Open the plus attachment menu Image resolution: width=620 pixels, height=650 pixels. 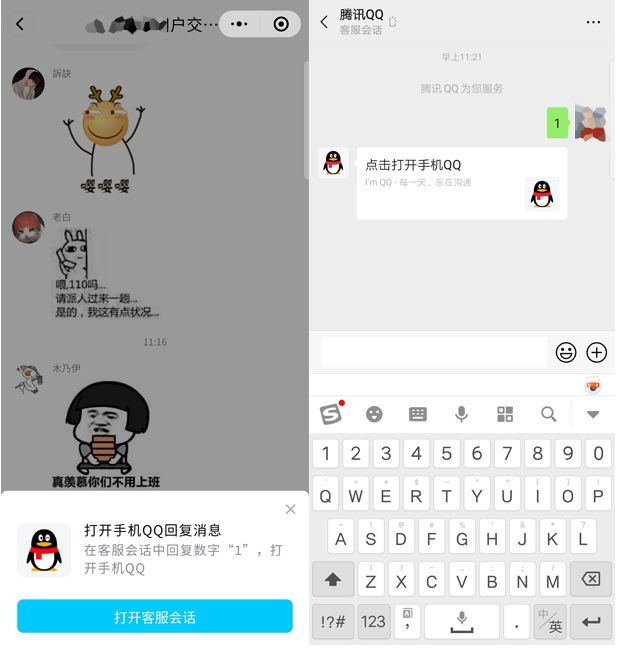tap(597, 352)
